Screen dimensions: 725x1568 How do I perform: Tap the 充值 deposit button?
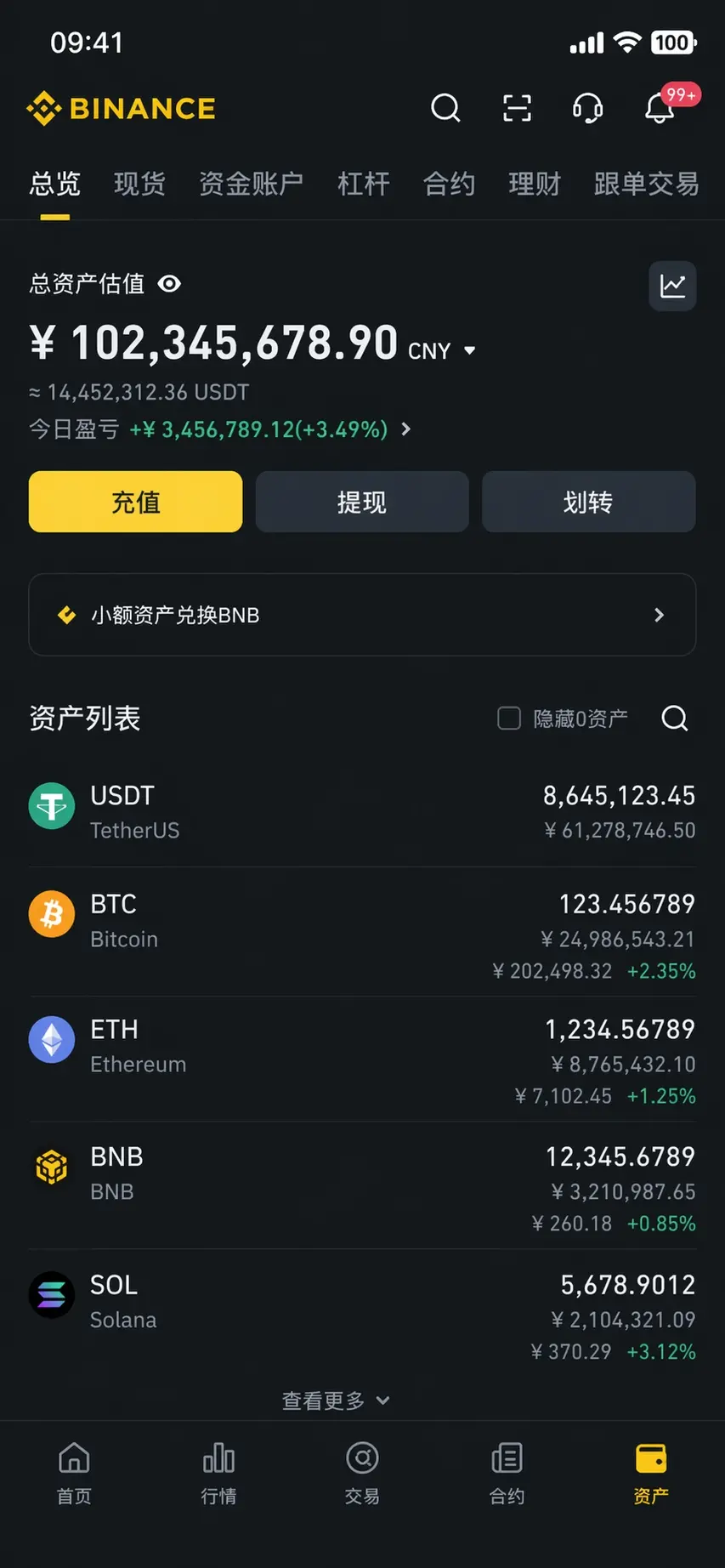(135, 502)
